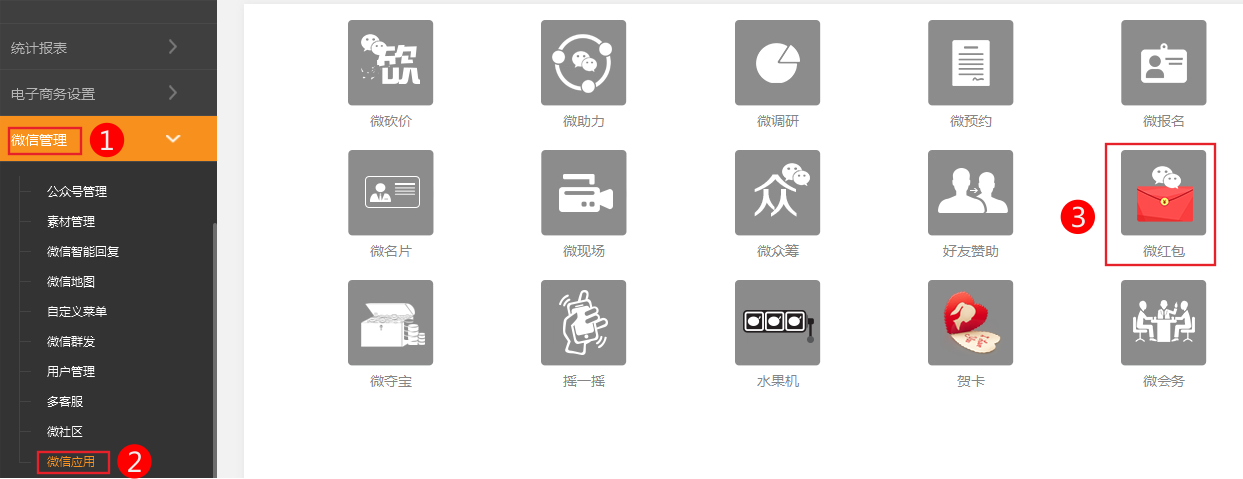Expand the 统计报表 menu

95,47
